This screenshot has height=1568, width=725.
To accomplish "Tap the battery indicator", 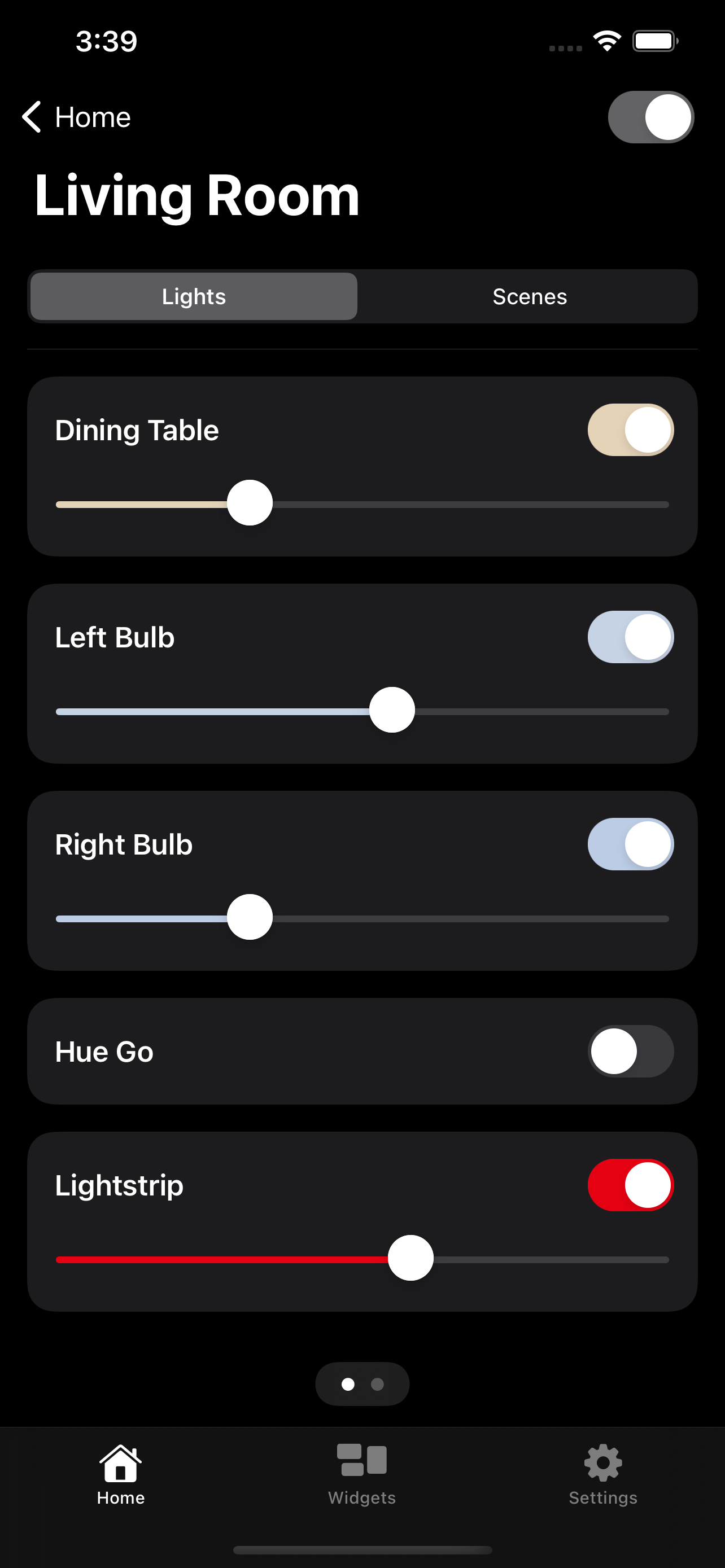I will (654, 39).
